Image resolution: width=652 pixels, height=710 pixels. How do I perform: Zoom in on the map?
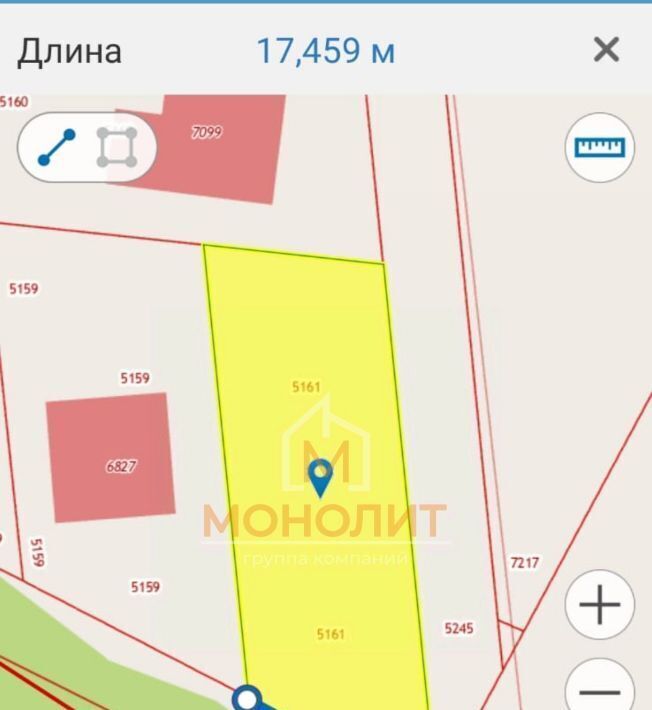(600, 604)
